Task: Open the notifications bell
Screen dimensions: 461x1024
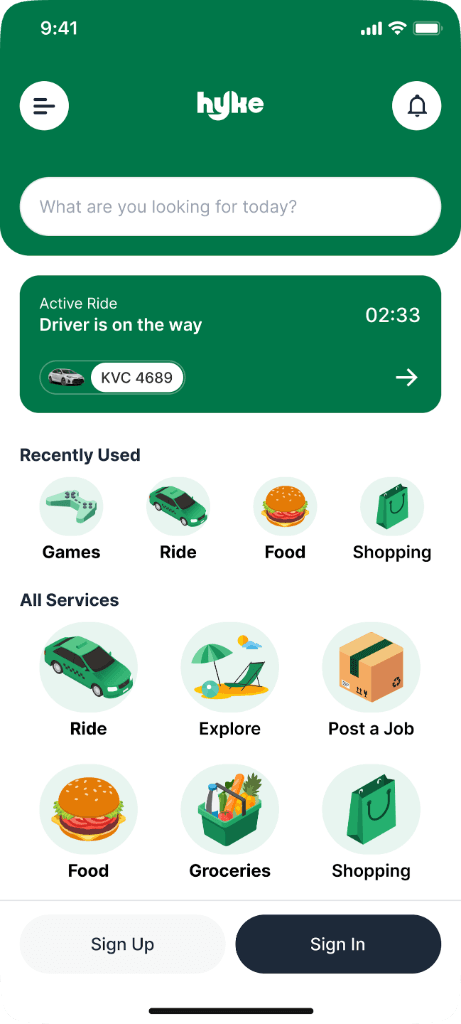Action: (x=417, y=105)
